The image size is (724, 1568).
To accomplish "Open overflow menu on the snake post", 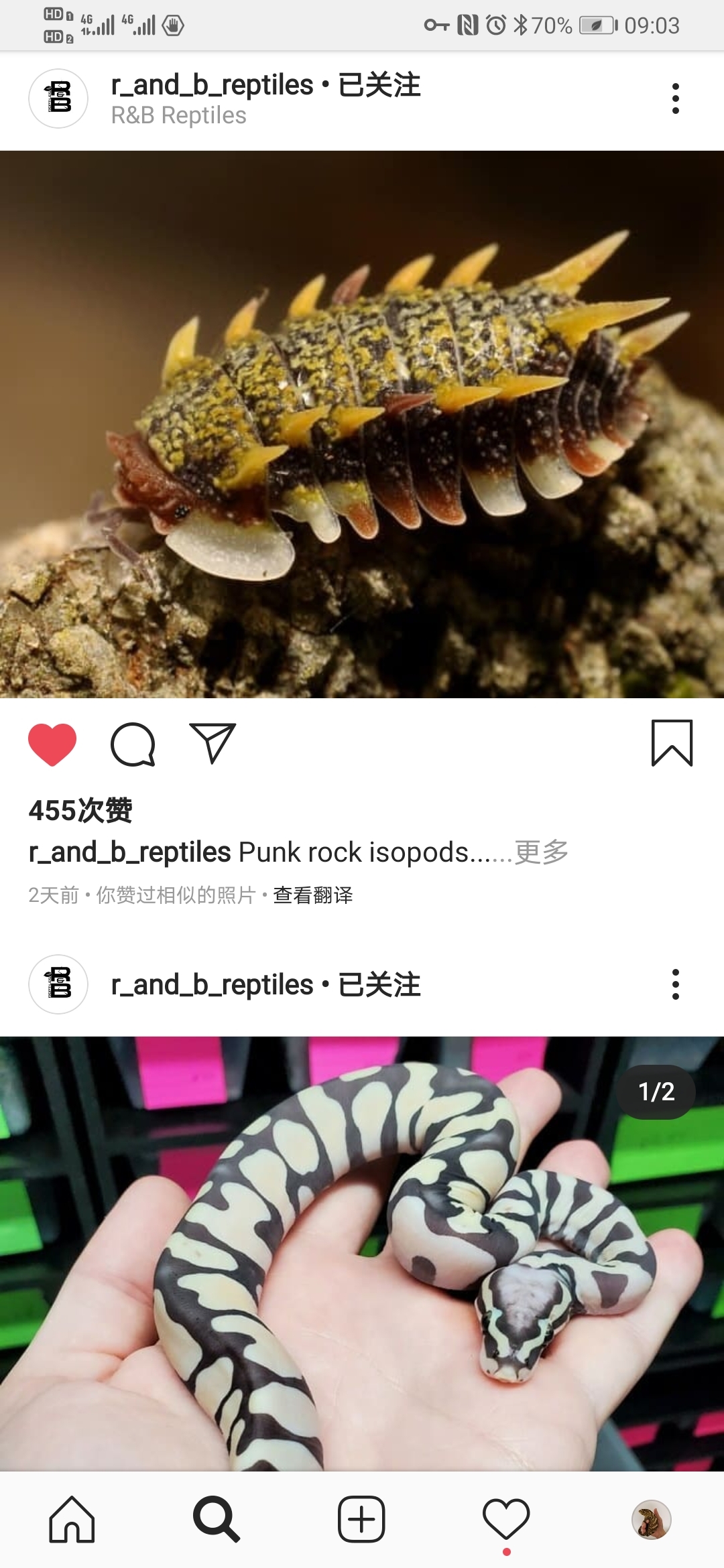I will (675, 984).
